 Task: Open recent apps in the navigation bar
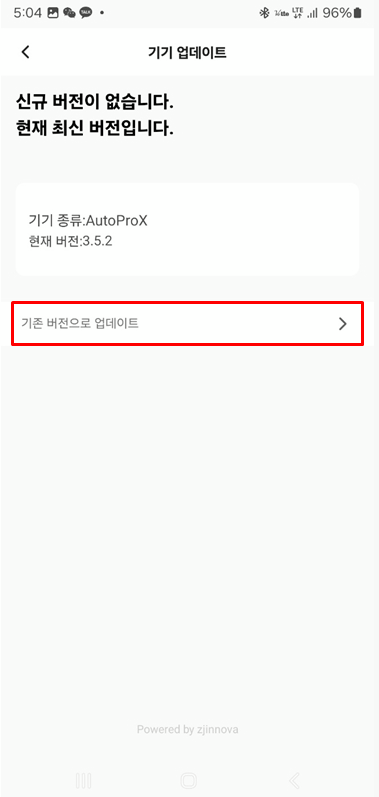click(x=83, y=780)
